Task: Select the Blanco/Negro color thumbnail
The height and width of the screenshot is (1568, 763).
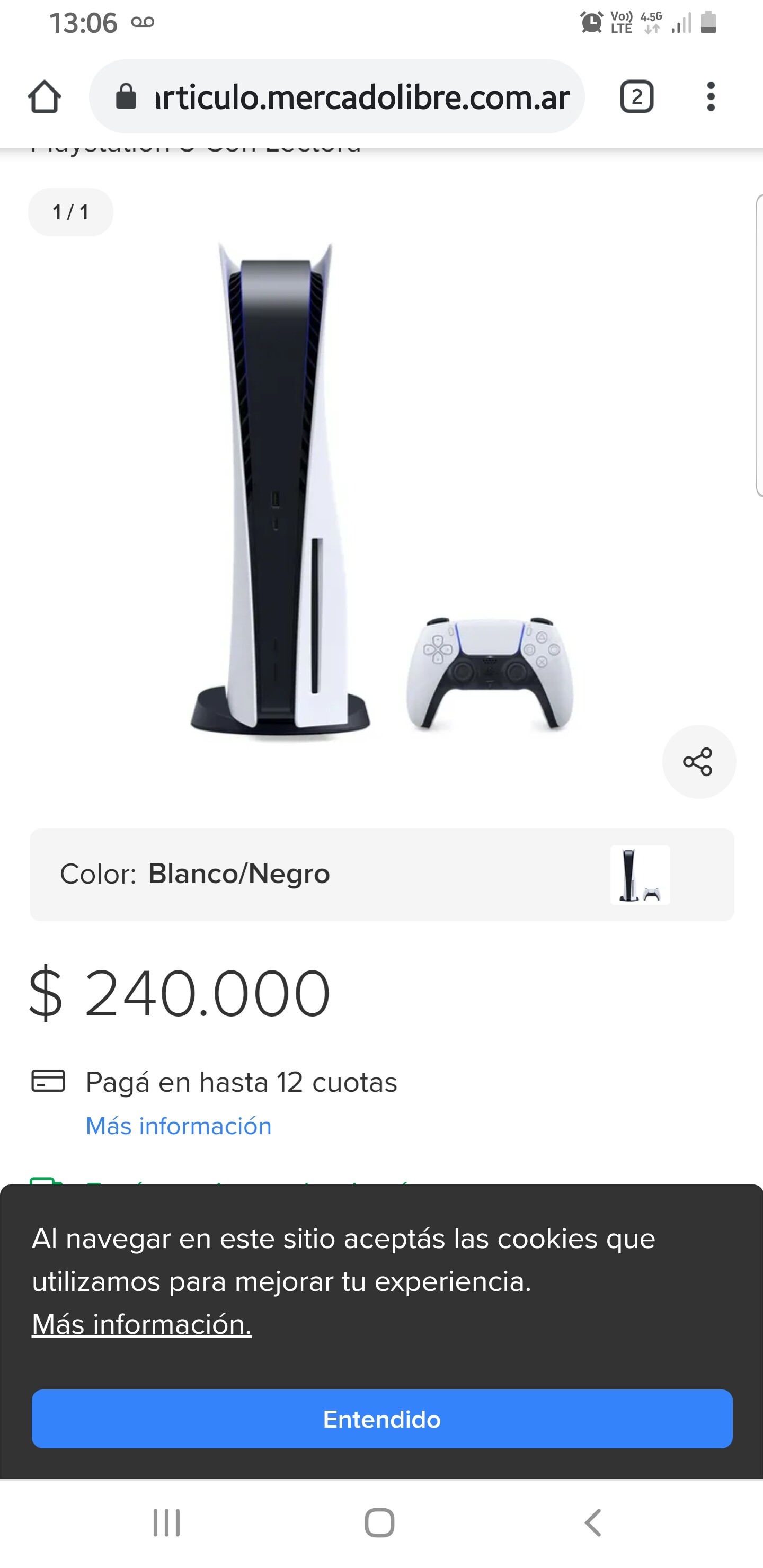Action: pyautogui.click(x=640, y=875)
